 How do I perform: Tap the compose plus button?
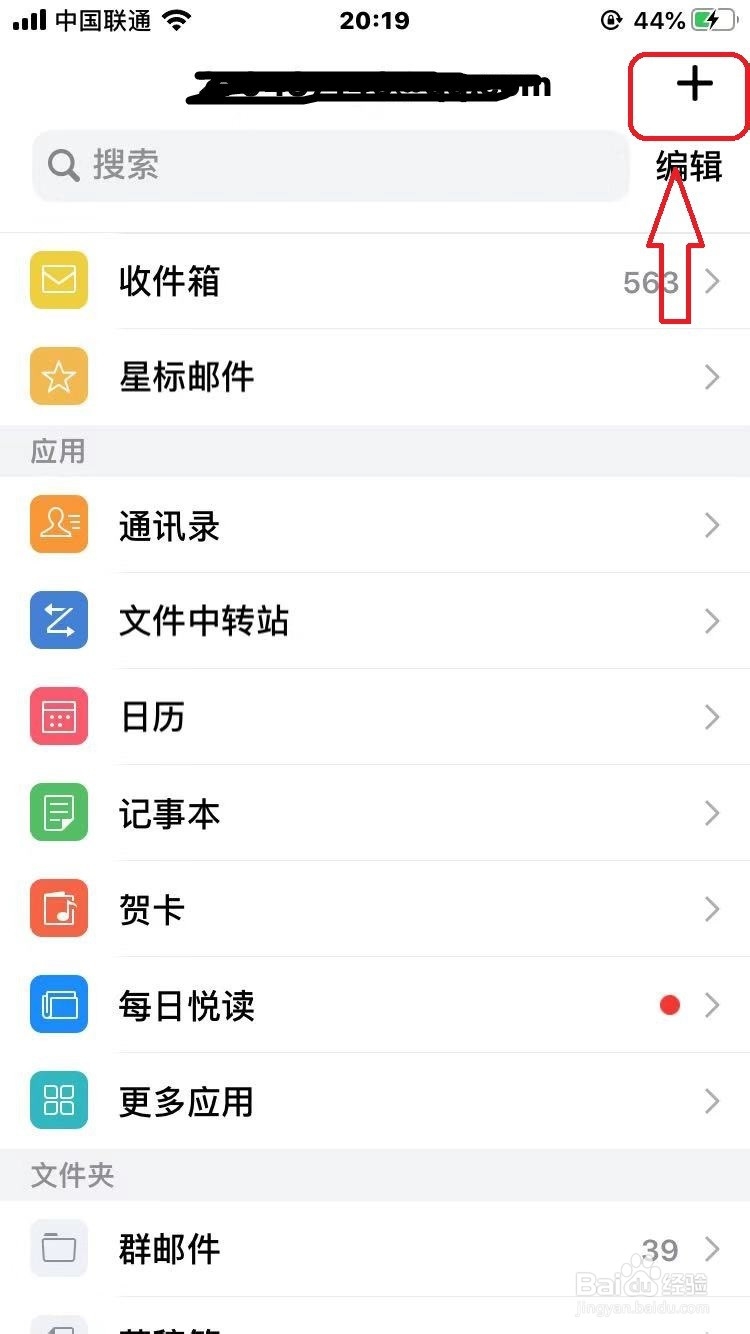(692, 85)
